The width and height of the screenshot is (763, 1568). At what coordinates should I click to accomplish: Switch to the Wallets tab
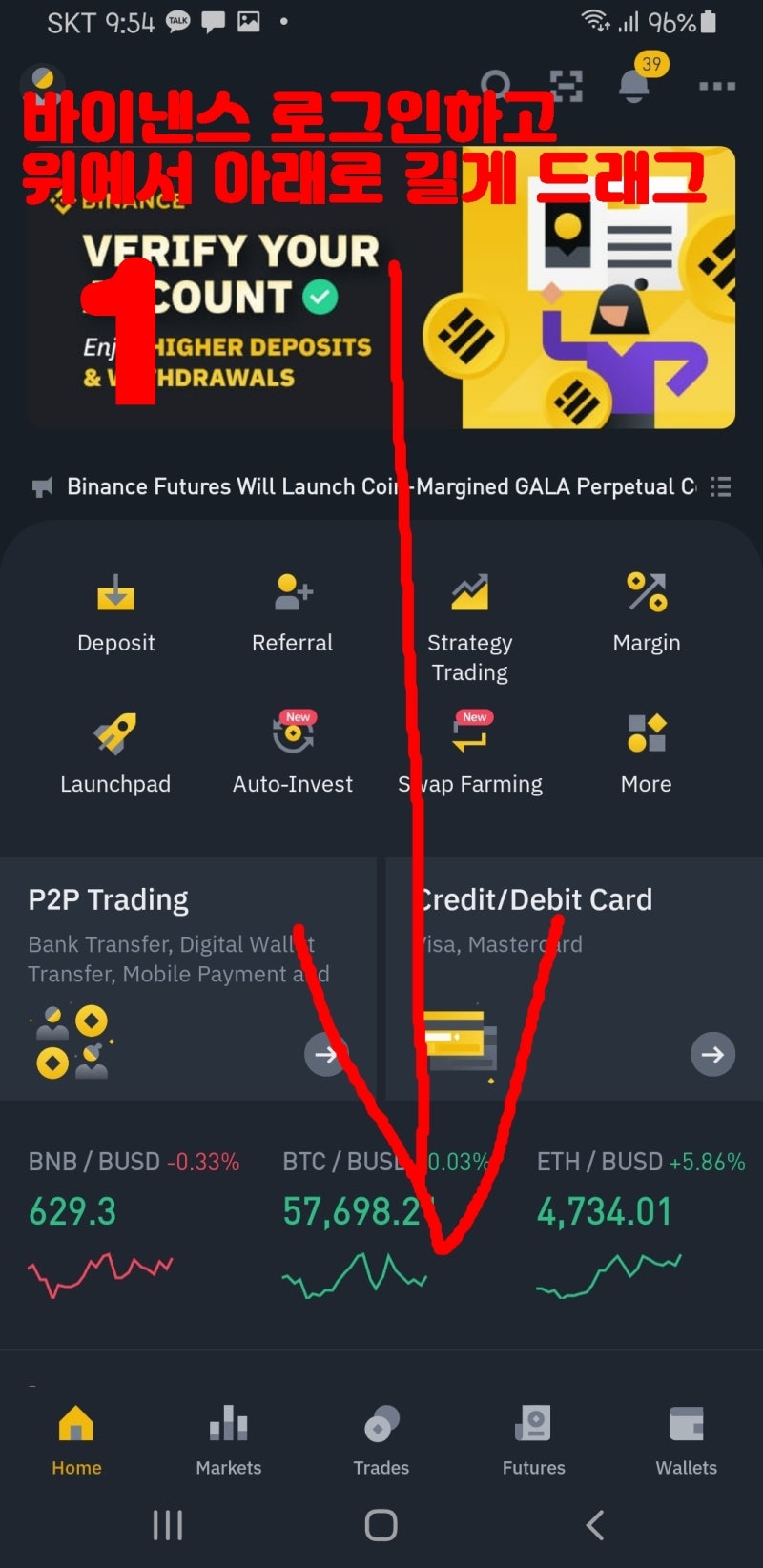click(687, 1440)
